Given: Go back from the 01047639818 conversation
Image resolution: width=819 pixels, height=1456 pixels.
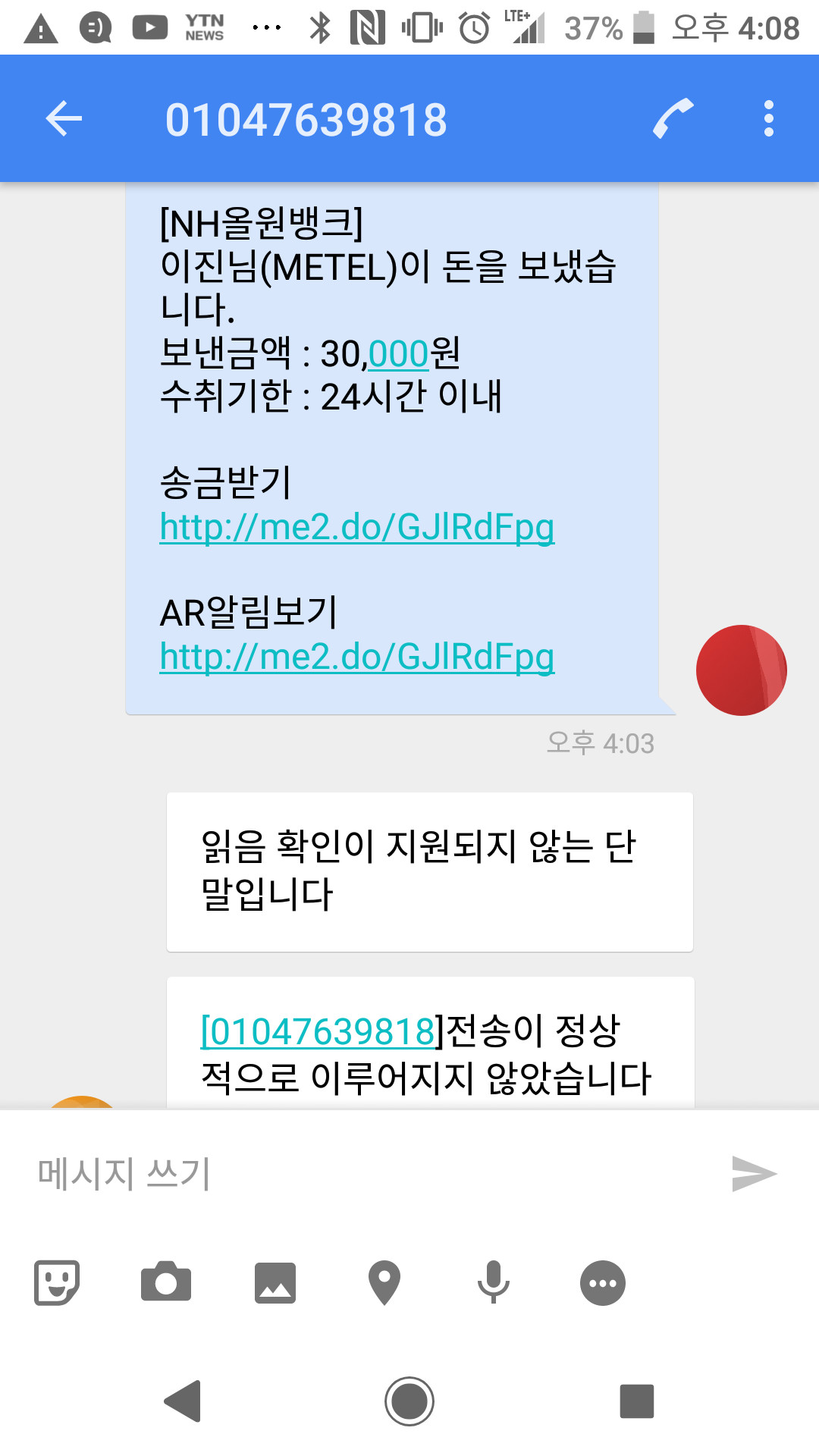Looking at the screenshot, I should [64, 119].
